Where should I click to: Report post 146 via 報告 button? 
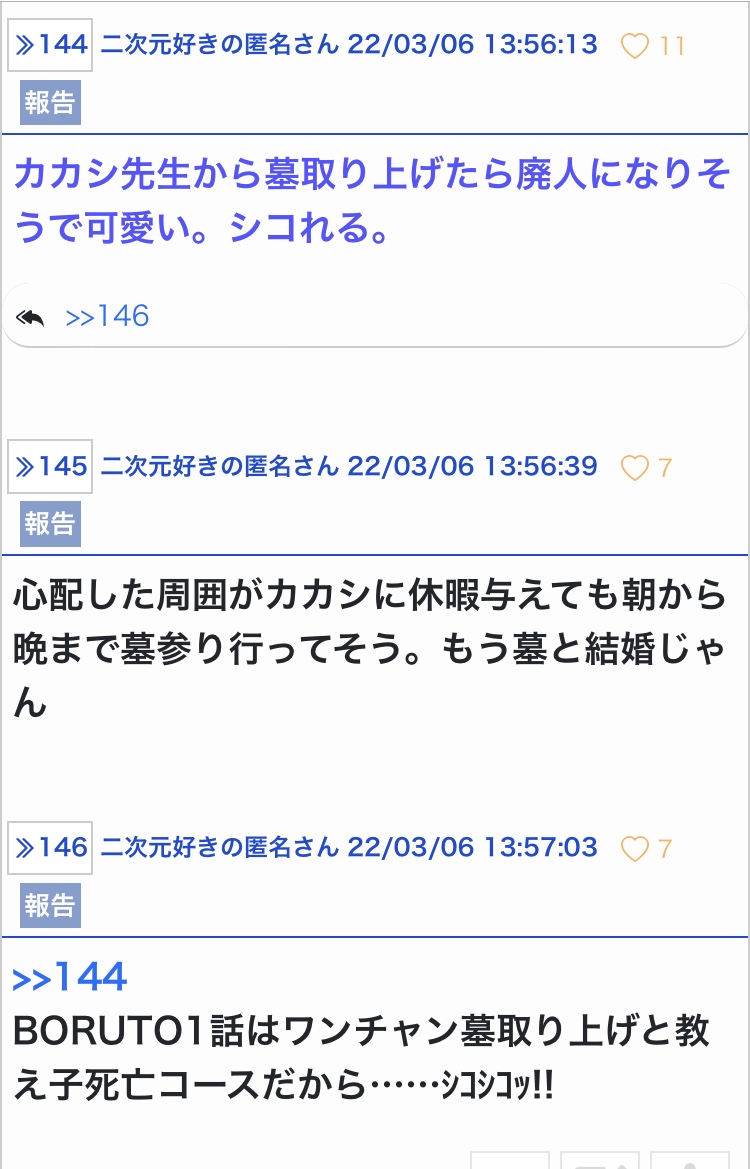(x=50, y=906)
